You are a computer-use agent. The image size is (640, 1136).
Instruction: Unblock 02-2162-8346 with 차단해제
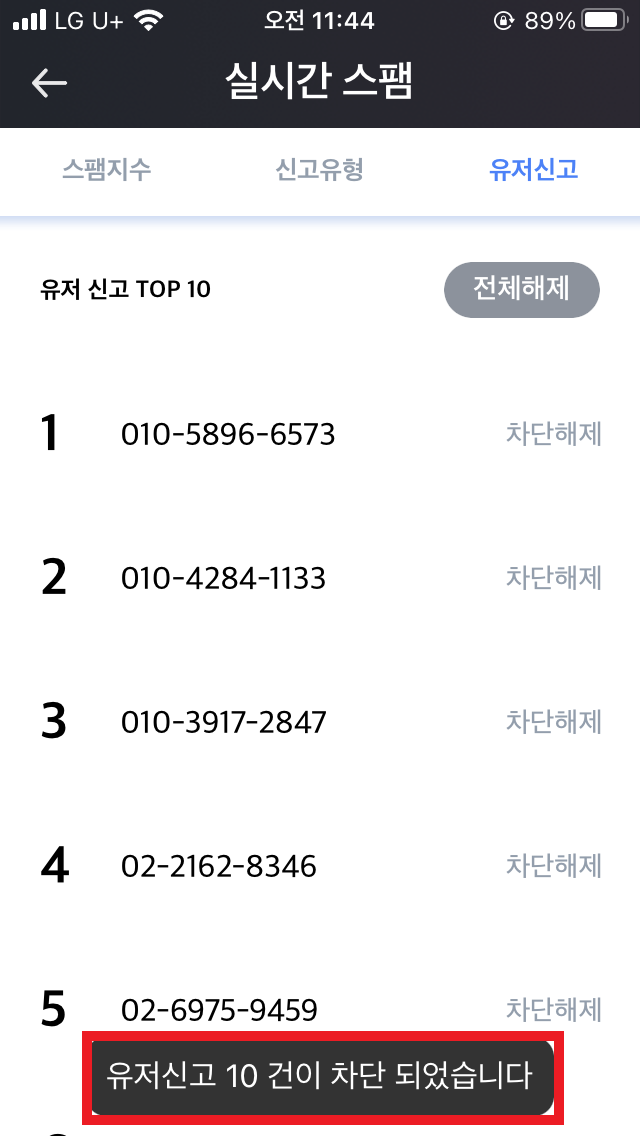(x=554, y=865)
